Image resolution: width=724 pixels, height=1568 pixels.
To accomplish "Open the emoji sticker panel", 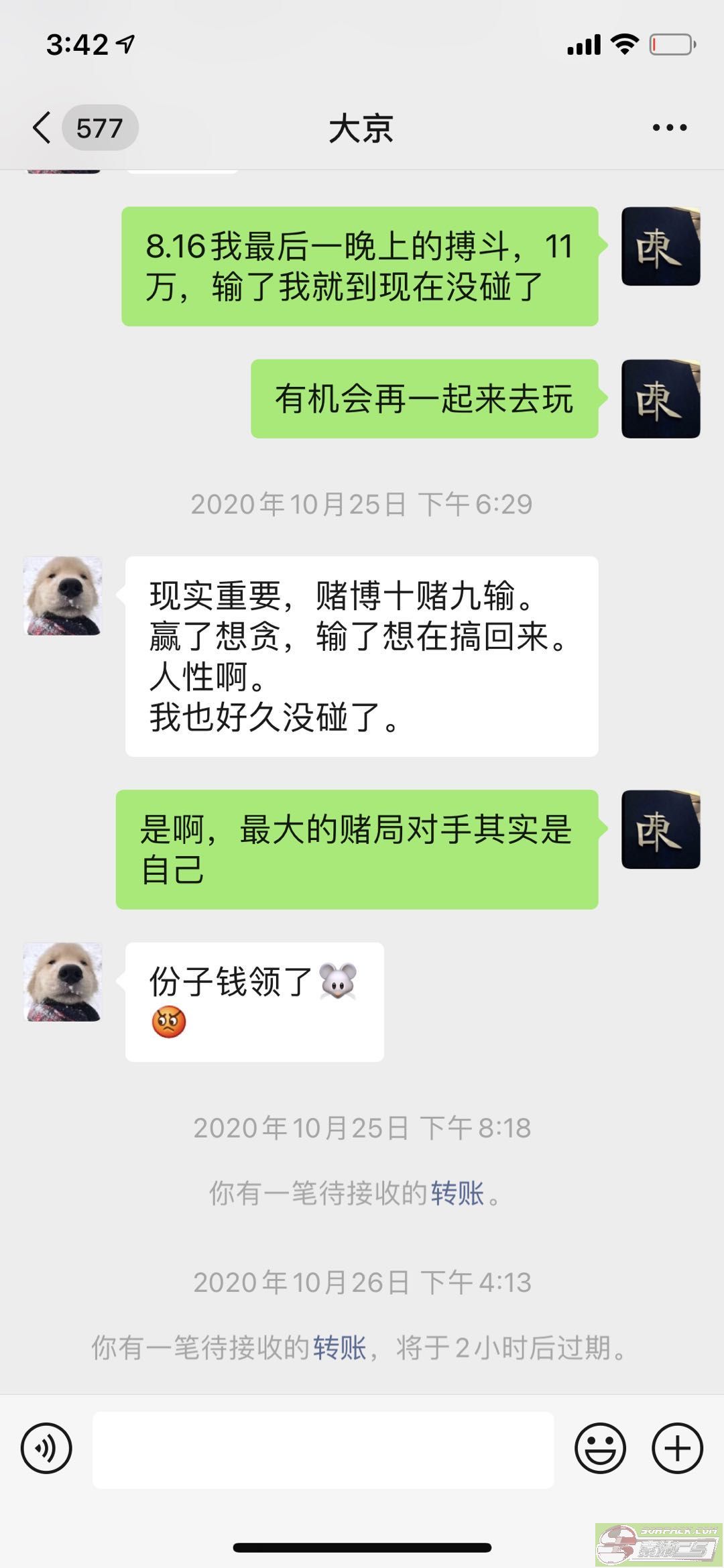I will 600,1449.
